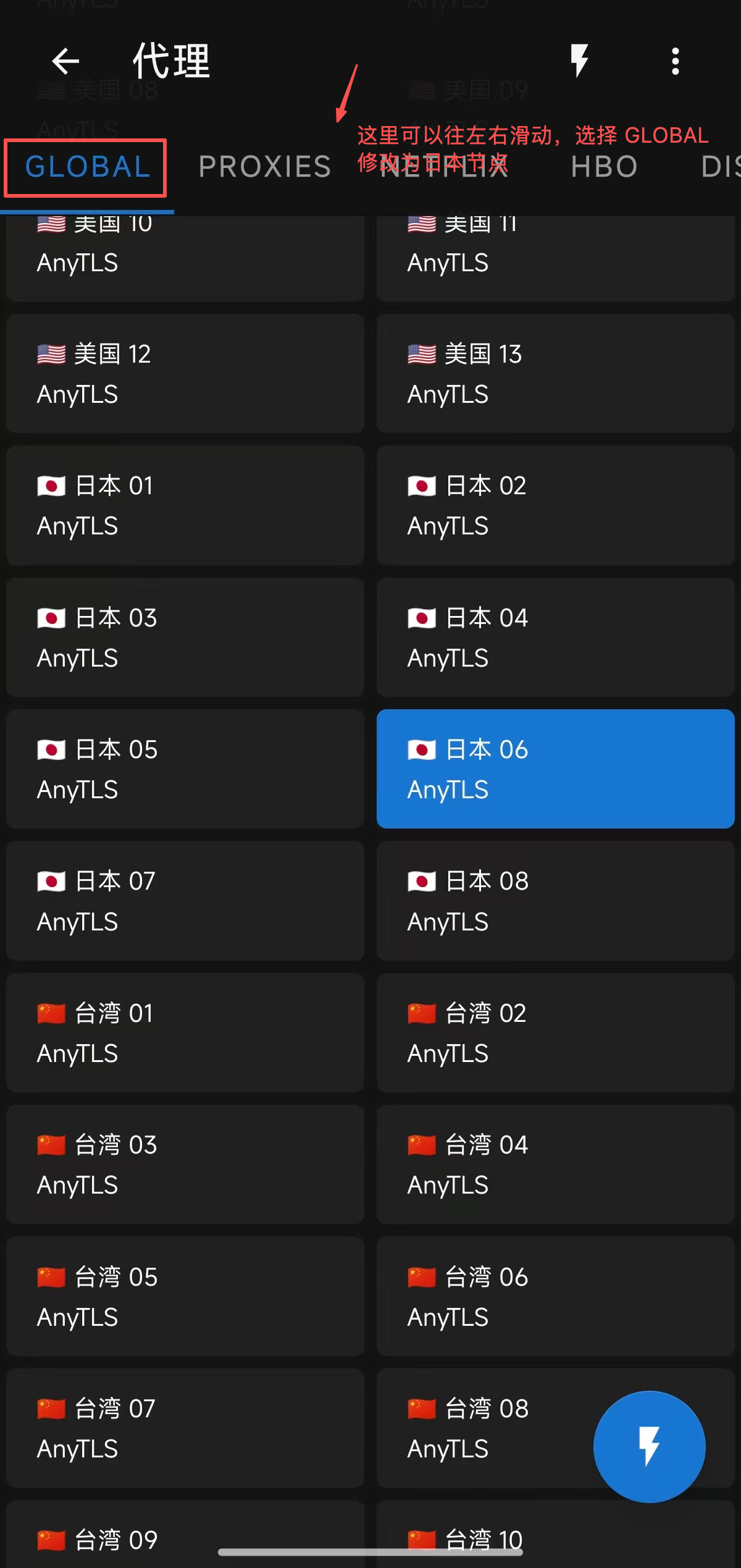The width and height of the screenshot is (741, 1568).
Task: Pick the 日本 03 proxy
Action: pos(185,637)
